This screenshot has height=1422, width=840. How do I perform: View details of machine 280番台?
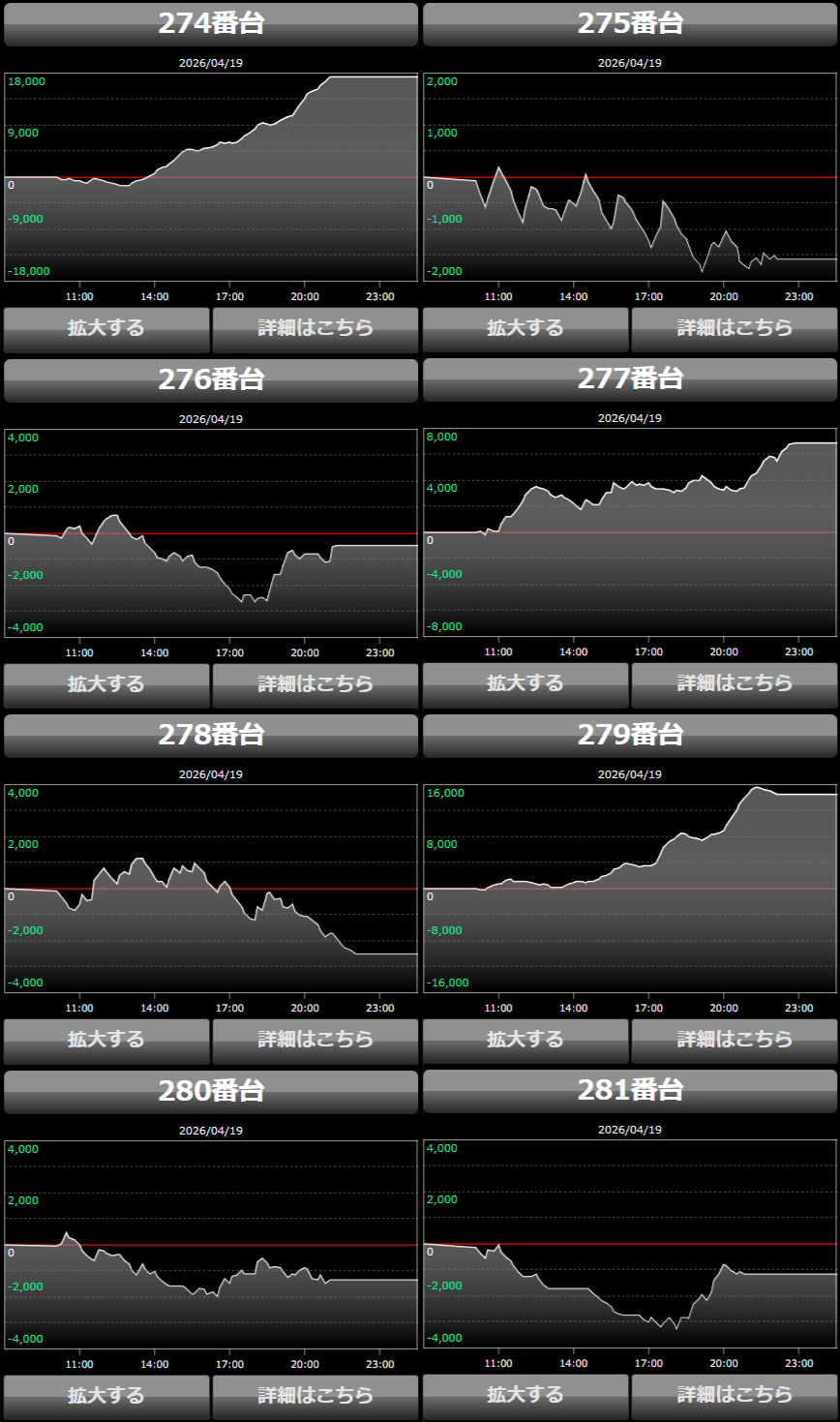315,1396
